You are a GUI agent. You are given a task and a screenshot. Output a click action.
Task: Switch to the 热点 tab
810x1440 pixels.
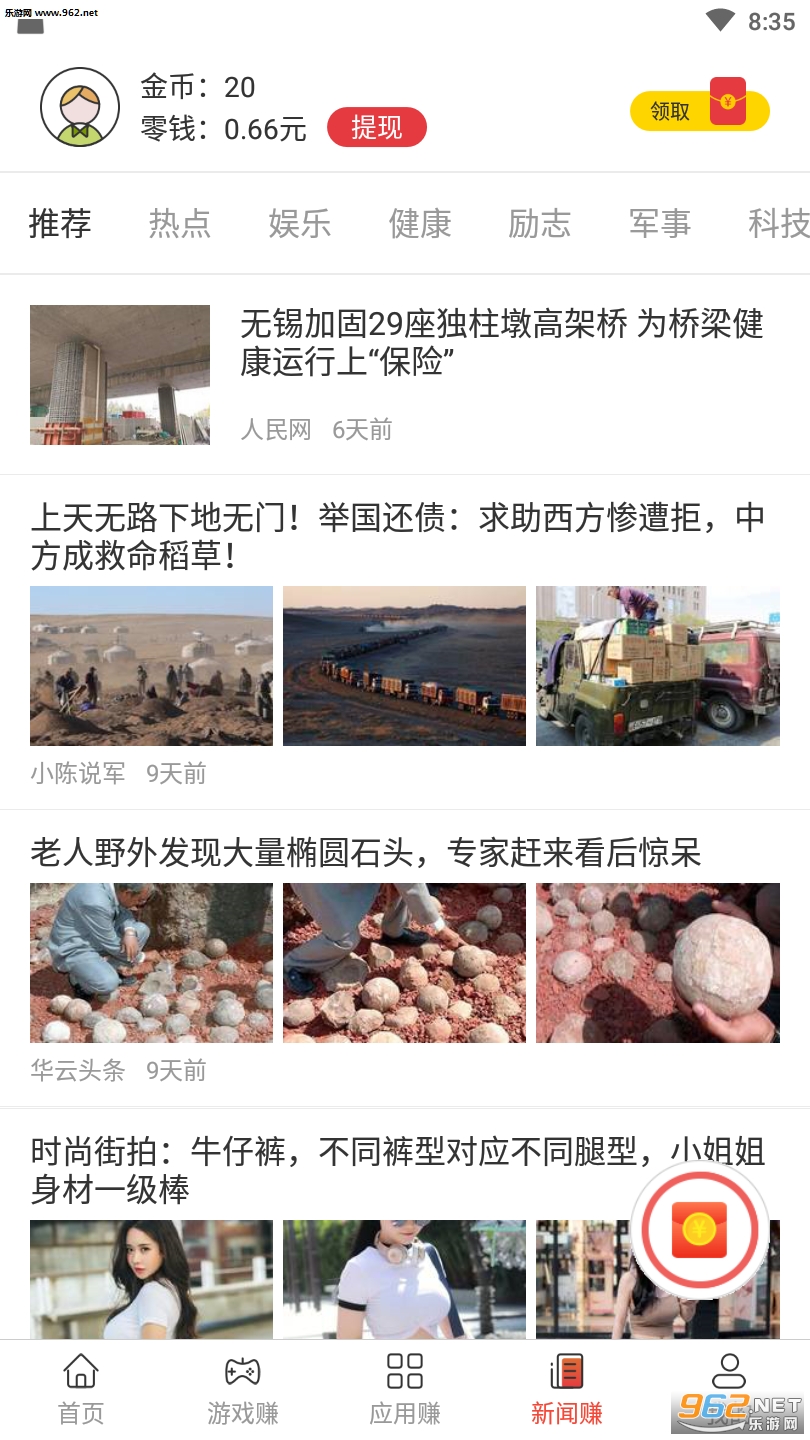click(180, 223)
